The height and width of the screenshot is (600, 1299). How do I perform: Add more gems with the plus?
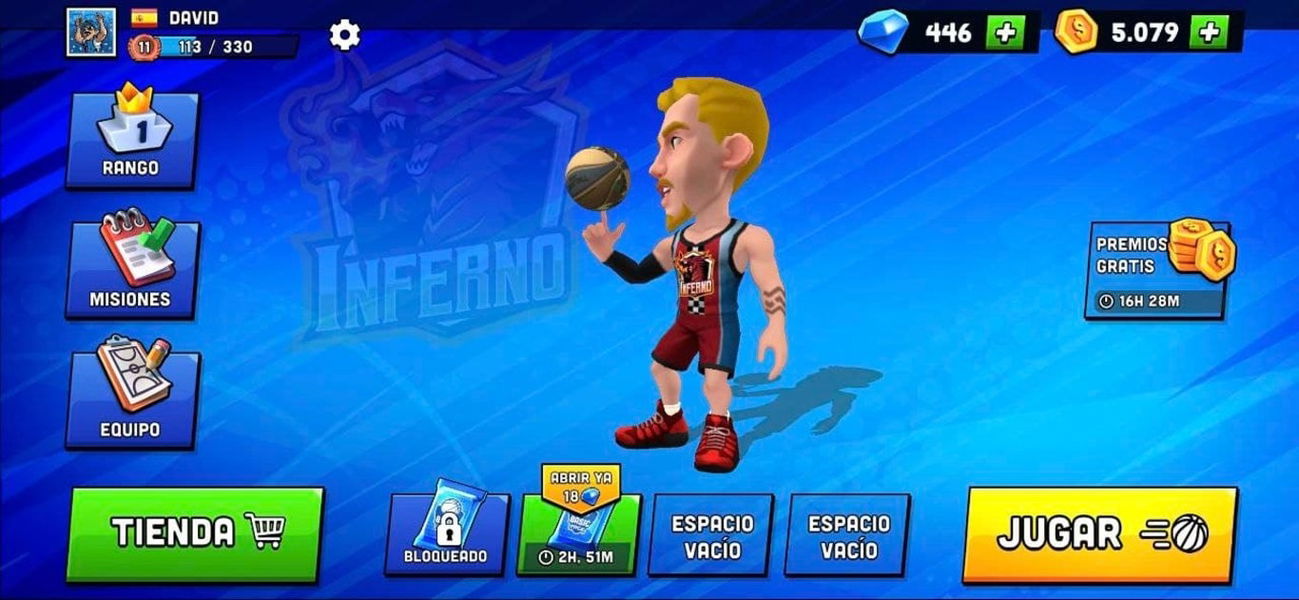pyautogui.click(x=1005, y=32)
